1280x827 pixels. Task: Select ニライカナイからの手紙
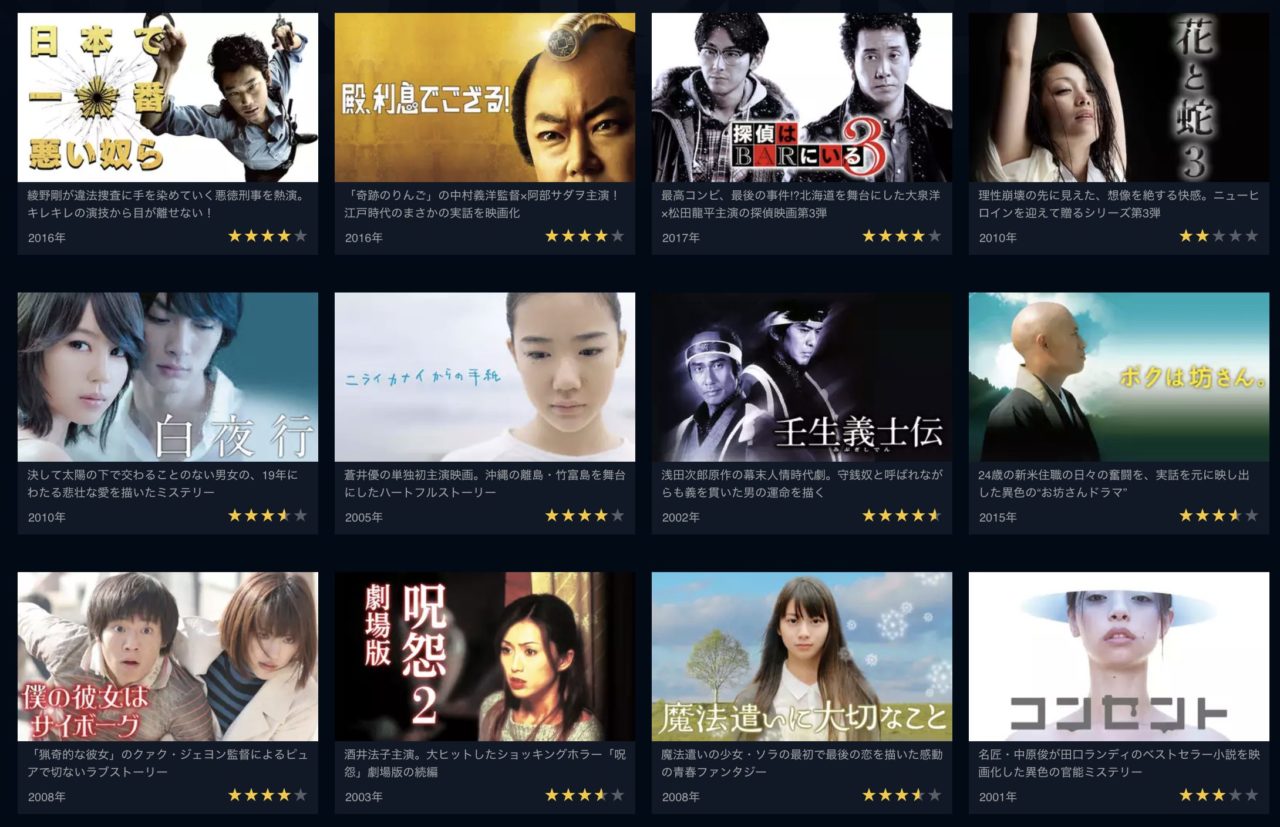click(x=485, y=377)
